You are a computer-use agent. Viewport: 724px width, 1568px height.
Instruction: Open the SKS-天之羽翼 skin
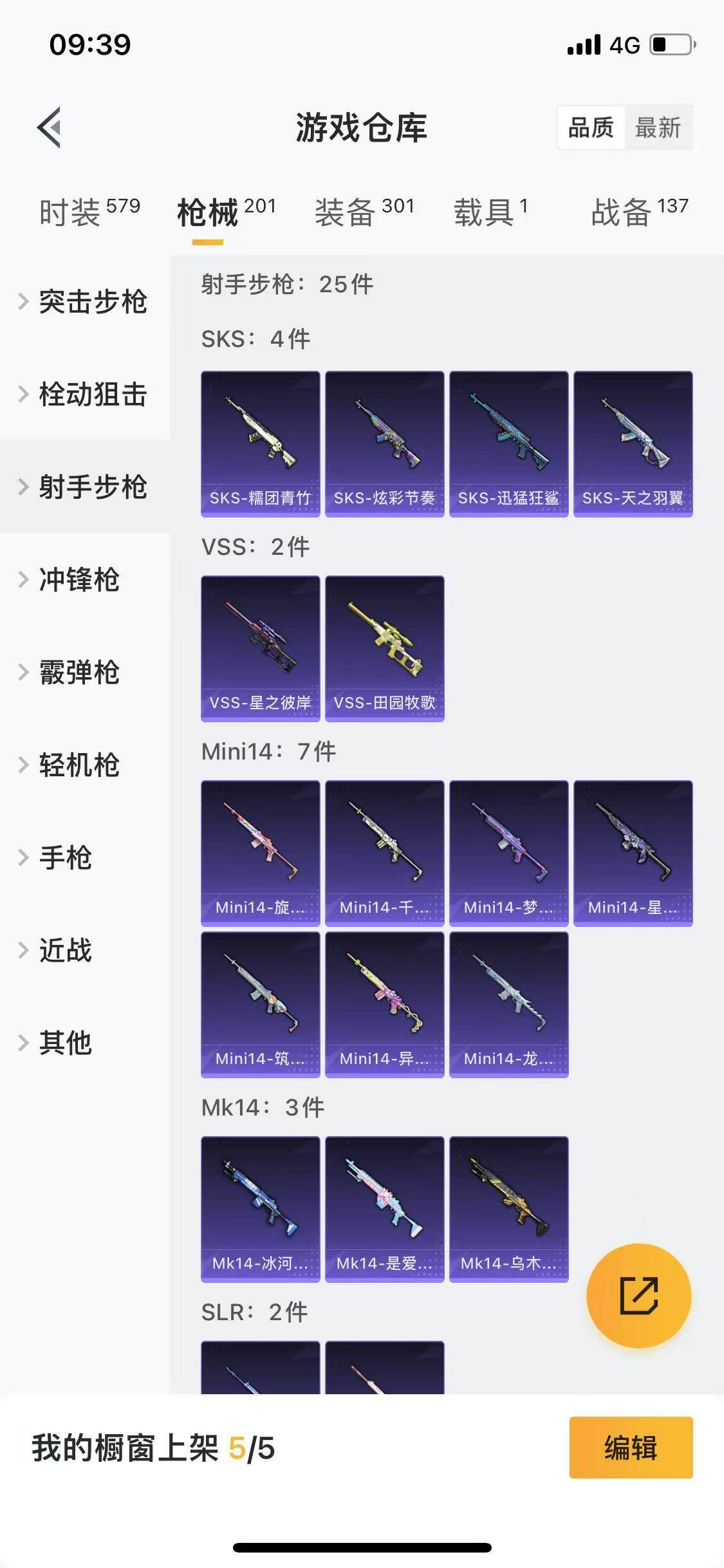(x=633, y=443)
